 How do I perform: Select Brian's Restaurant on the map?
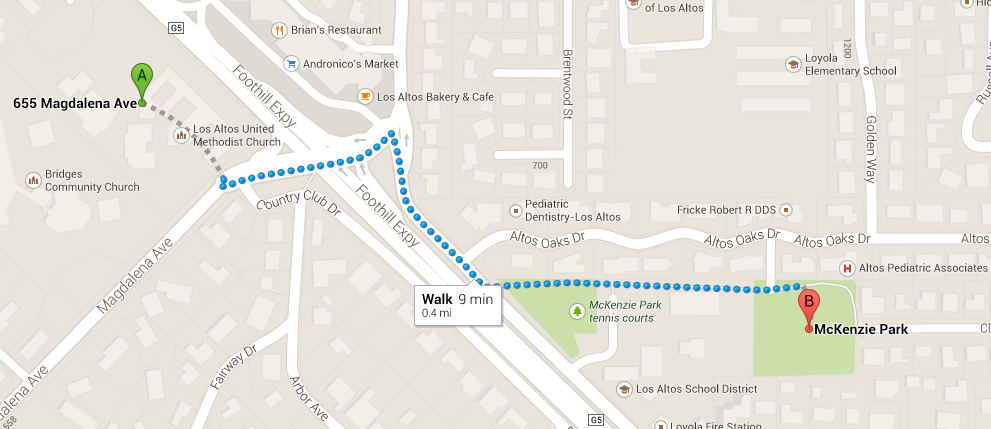(x=281, y=30)
